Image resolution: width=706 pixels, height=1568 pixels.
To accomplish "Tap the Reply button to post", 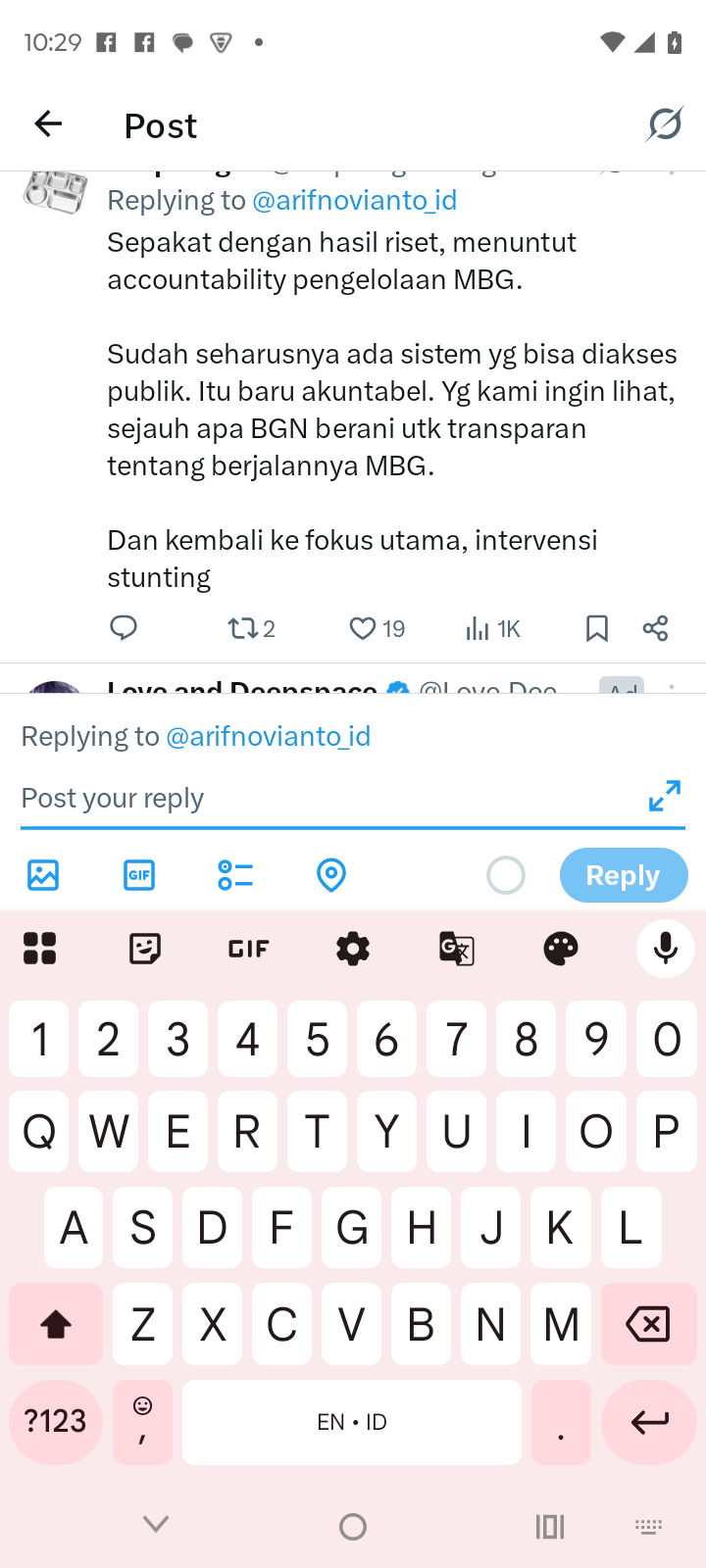I will coord(623,874).
